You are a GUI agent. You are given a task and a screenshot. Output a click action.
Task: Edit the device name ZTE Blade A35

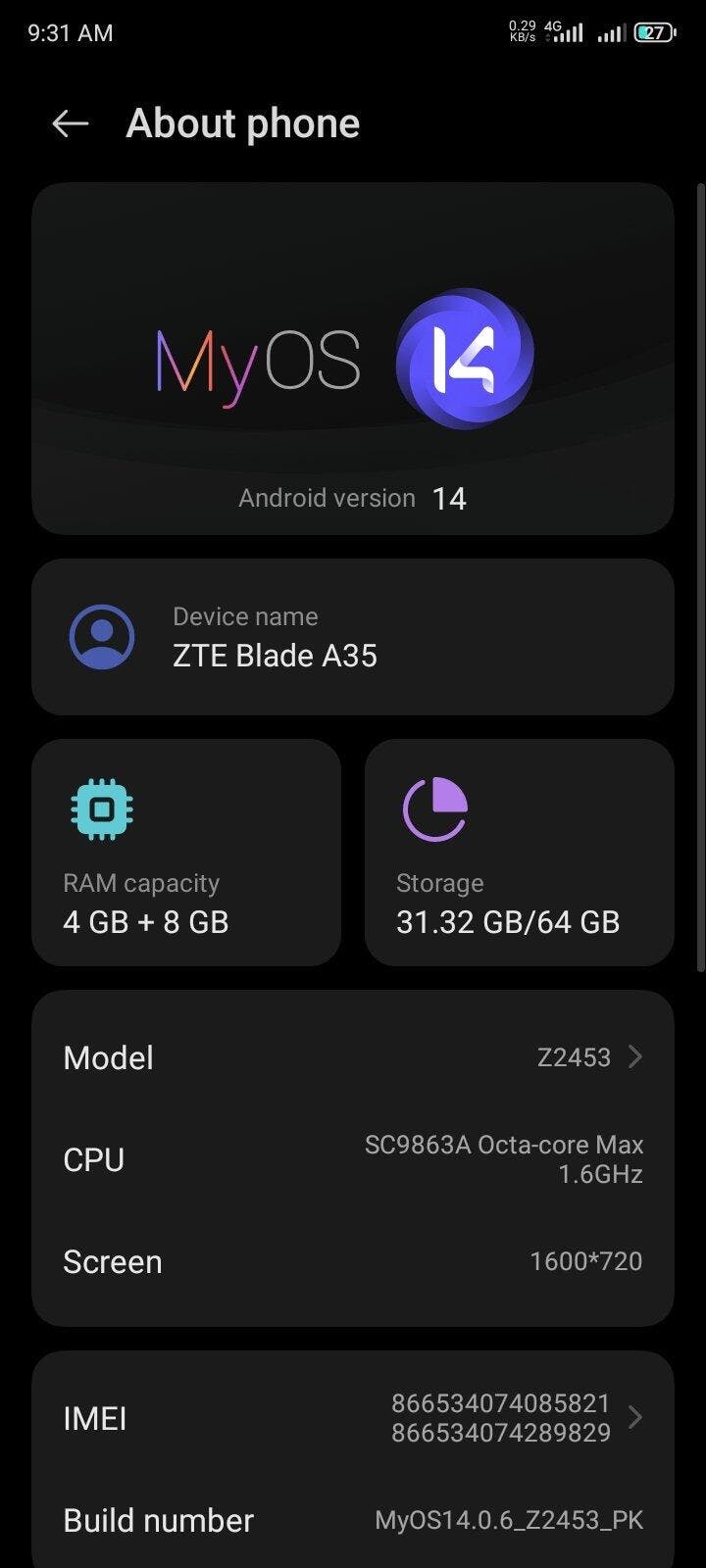coord(353,637)
